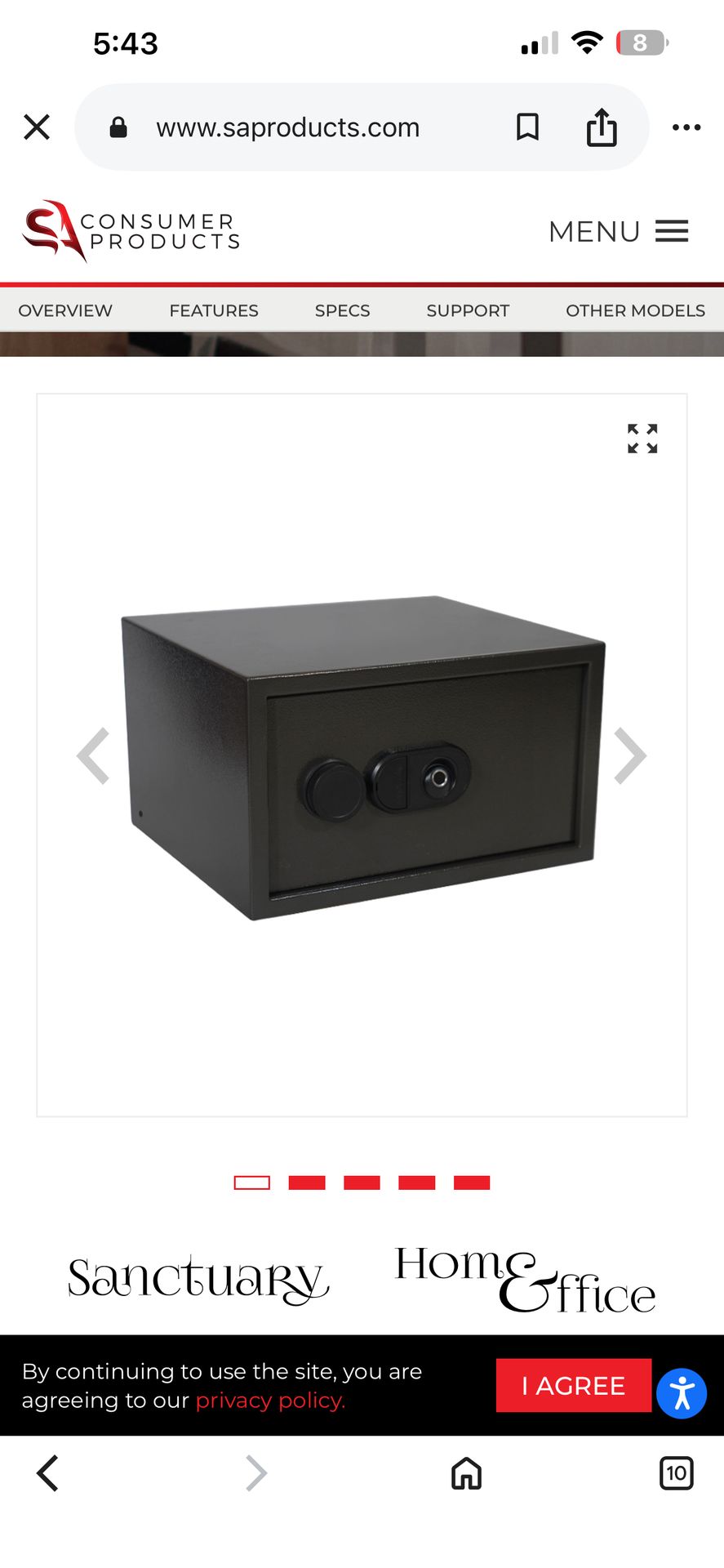Viewport: 724px width, 1568px height.
Task: Select the second image indicator
Action: coord(307,1183)
